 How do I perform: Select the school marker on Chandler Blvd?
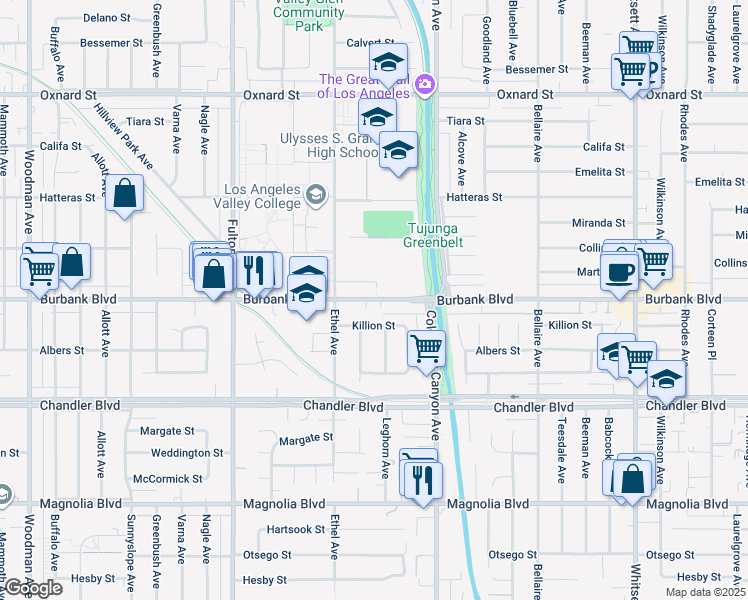[x=666, y=380]
